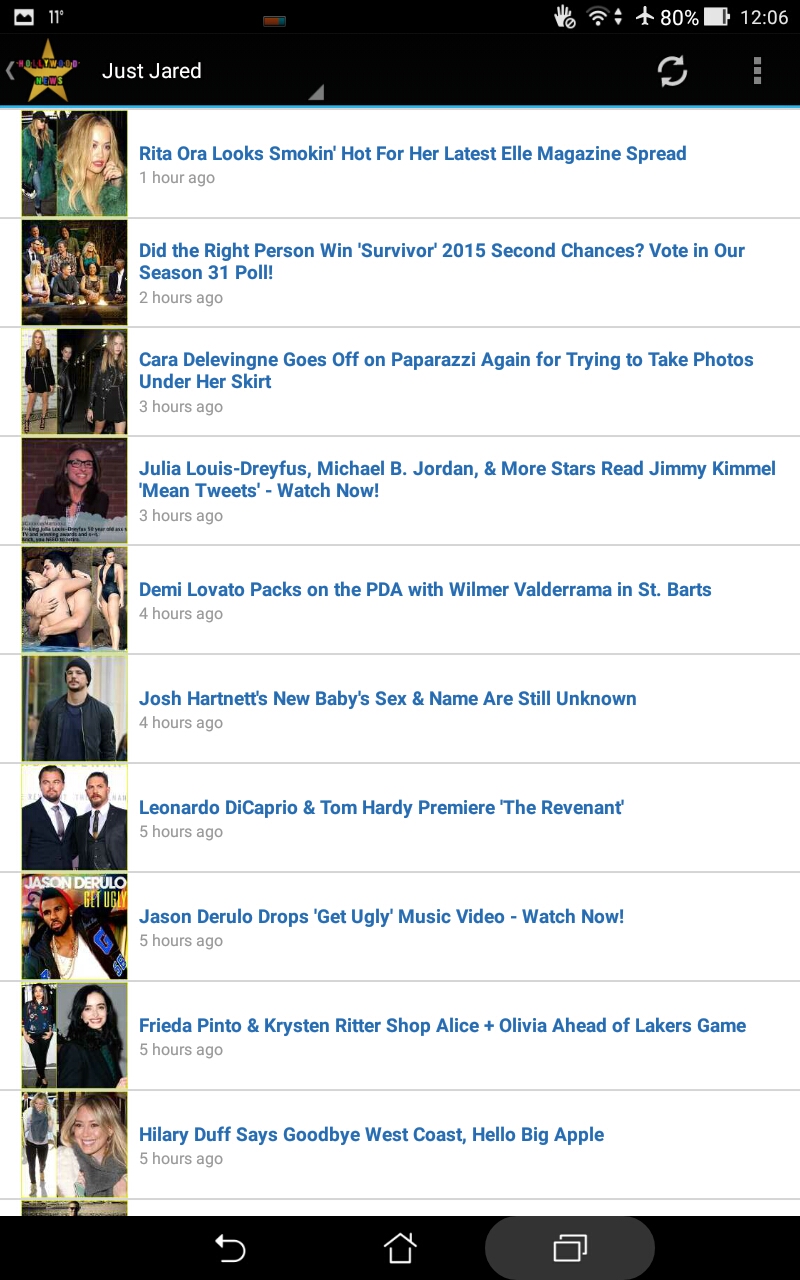800x1280 pixels.
Task: Read the Leonardo DiCaprio Revenant premiere story
Action: (381, 807)
